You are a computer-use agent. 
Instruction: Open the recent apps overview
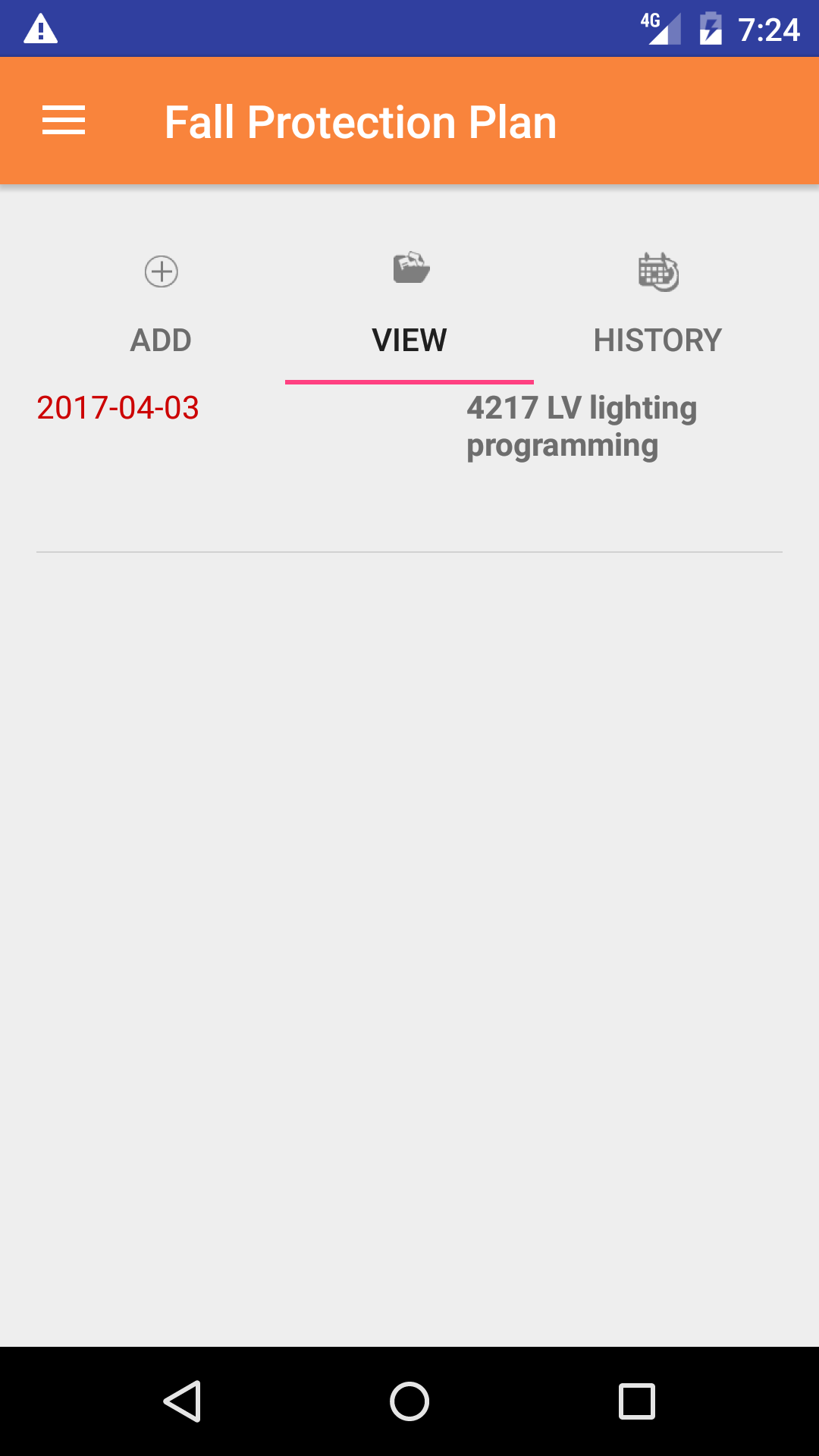[636, 1401]
